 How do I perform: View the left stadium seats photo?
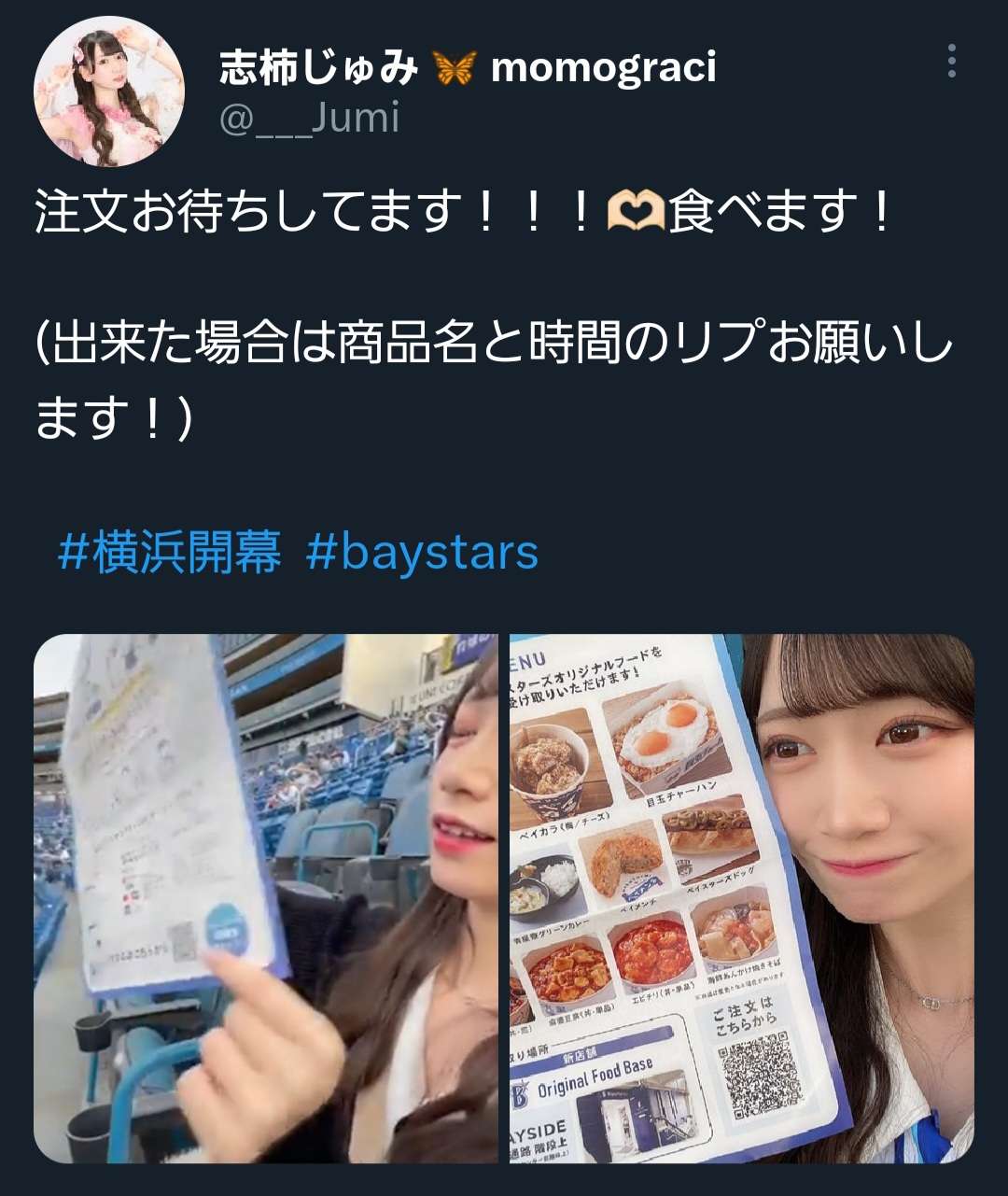click(266, 898)
